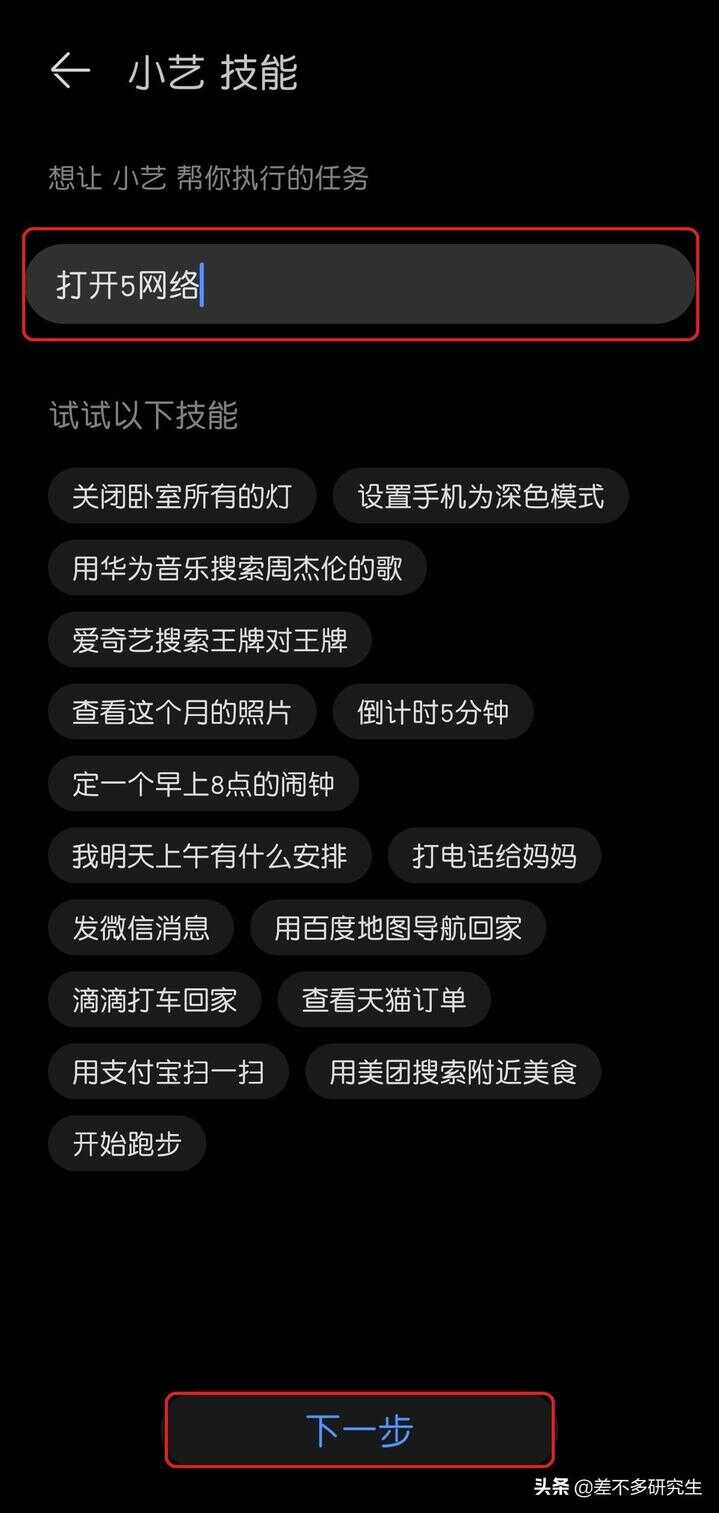Select the 关闭卧室所有的灯 chip
Screen dimensions: 719x1513
[182, 496]
